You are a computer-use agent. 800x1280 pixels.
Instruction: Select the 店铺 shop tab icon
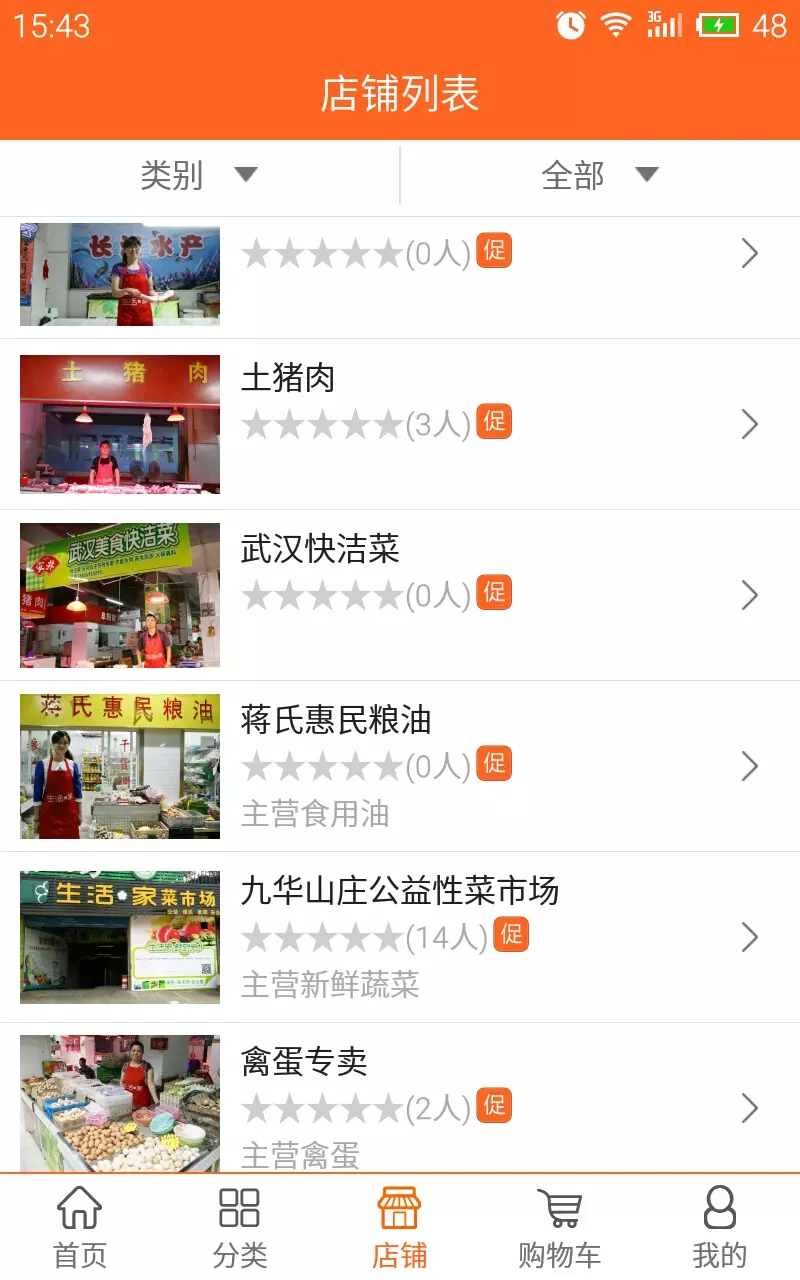point(400,1209)
